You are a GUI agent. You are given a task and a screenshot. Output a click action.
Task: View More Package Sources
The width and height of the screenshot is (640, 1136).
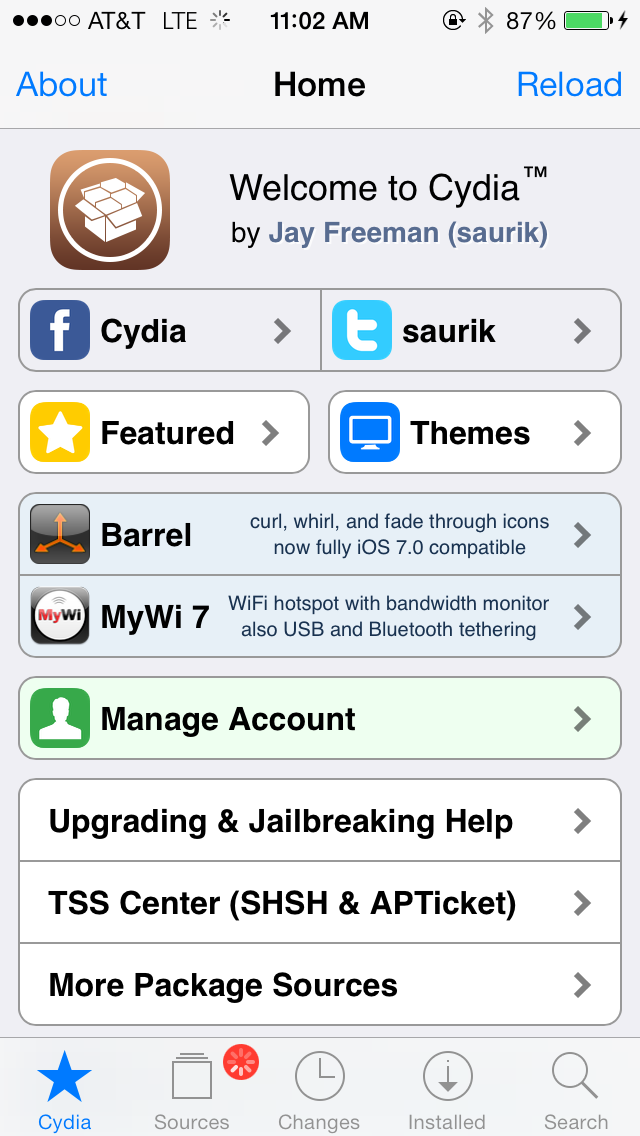point(320,985)
